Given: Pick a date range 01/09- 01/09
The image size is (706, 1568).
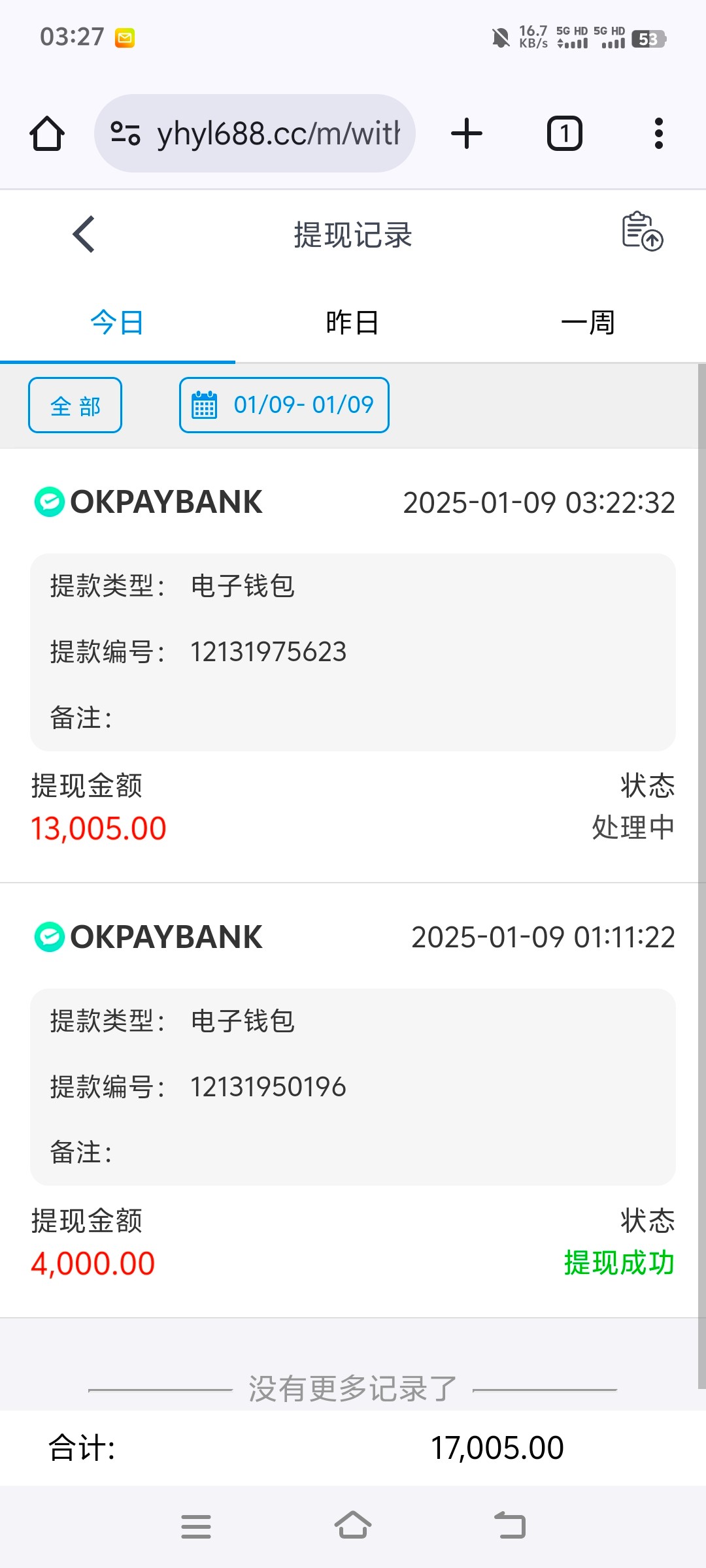Looking at the screenshot, I should click(x=284, y=405).
